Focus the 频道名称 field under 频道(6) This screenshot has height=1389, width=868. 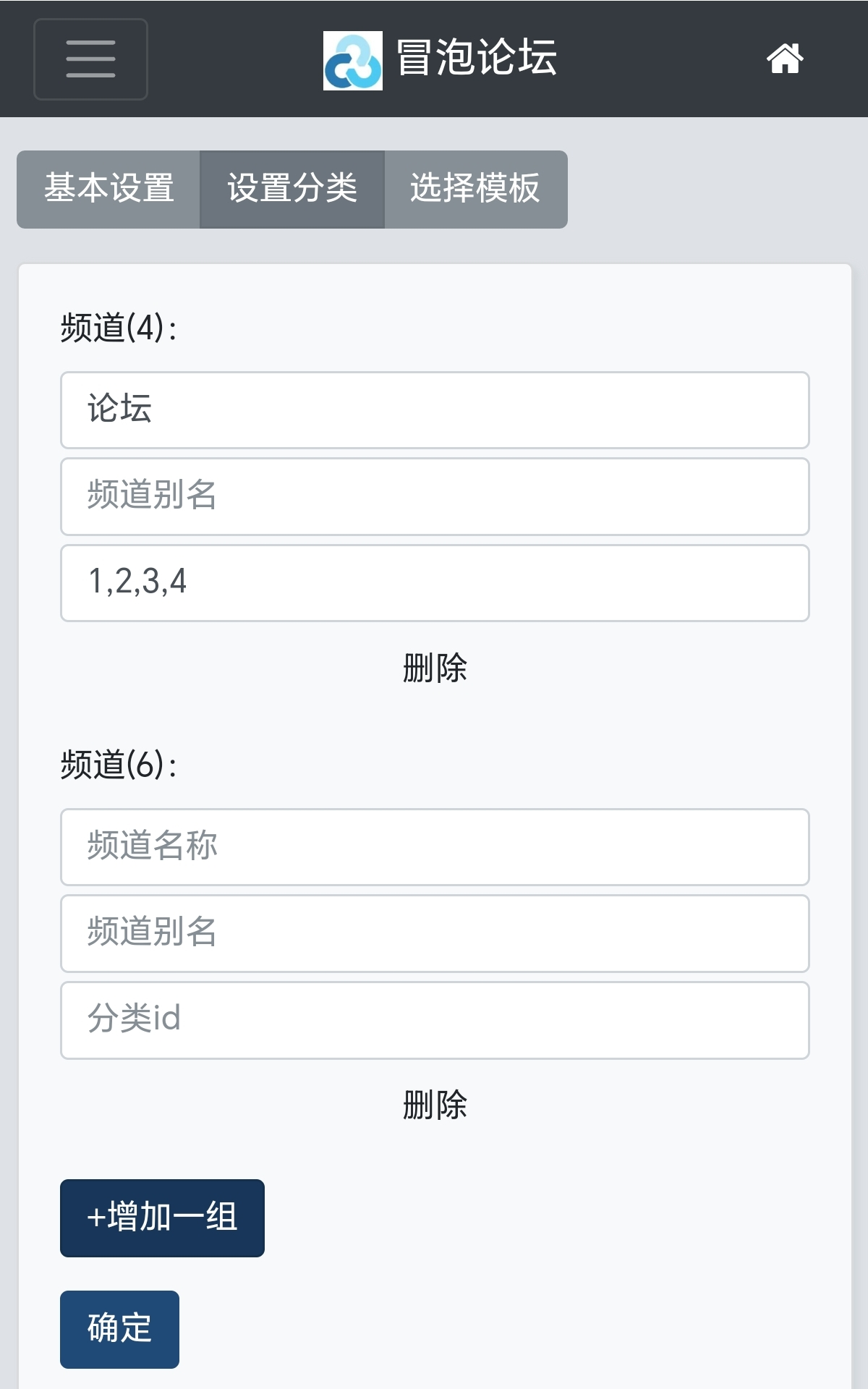(x=435, y=847)
